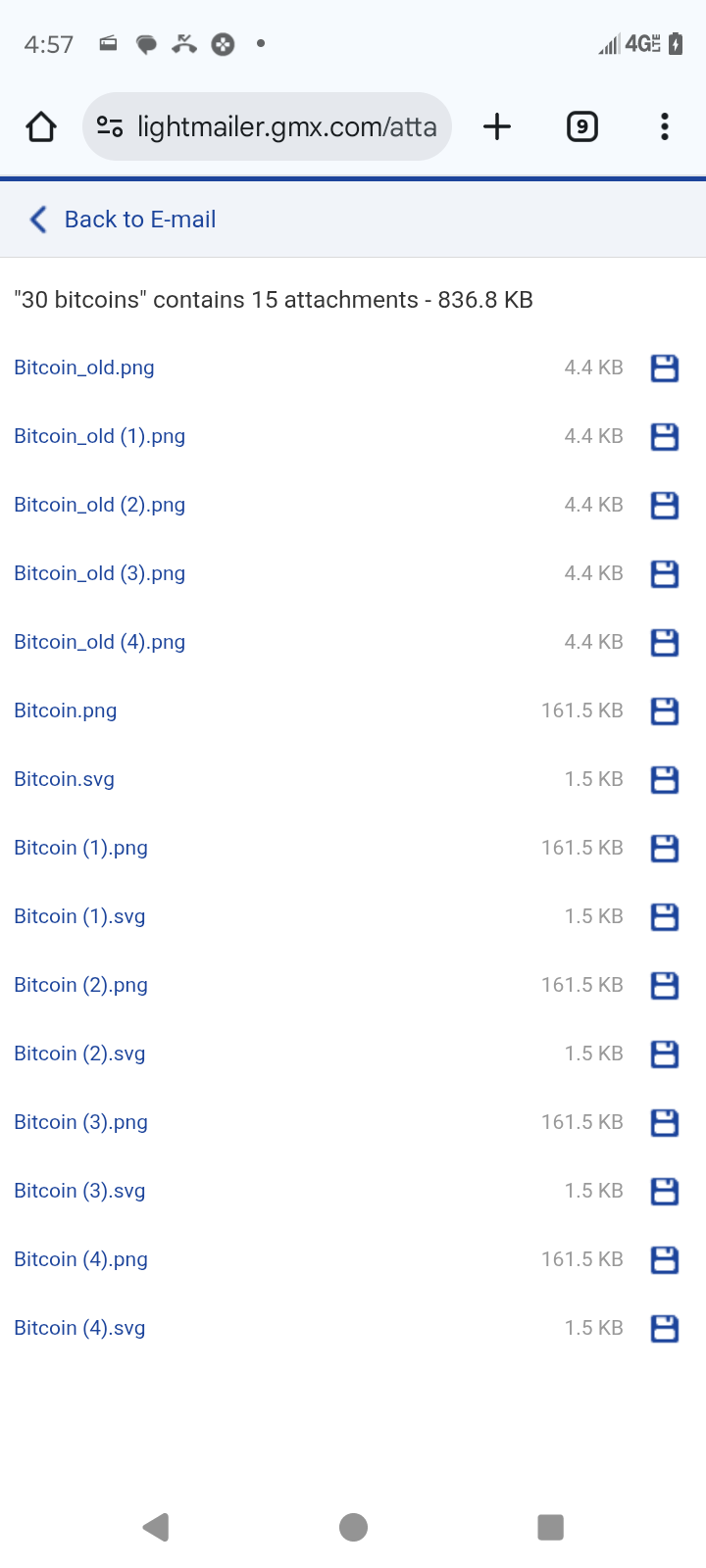Save the Bitcoin.svg attachment
Image resolution: width=706 pixels, height=1568 pixels.
(665, 779)
